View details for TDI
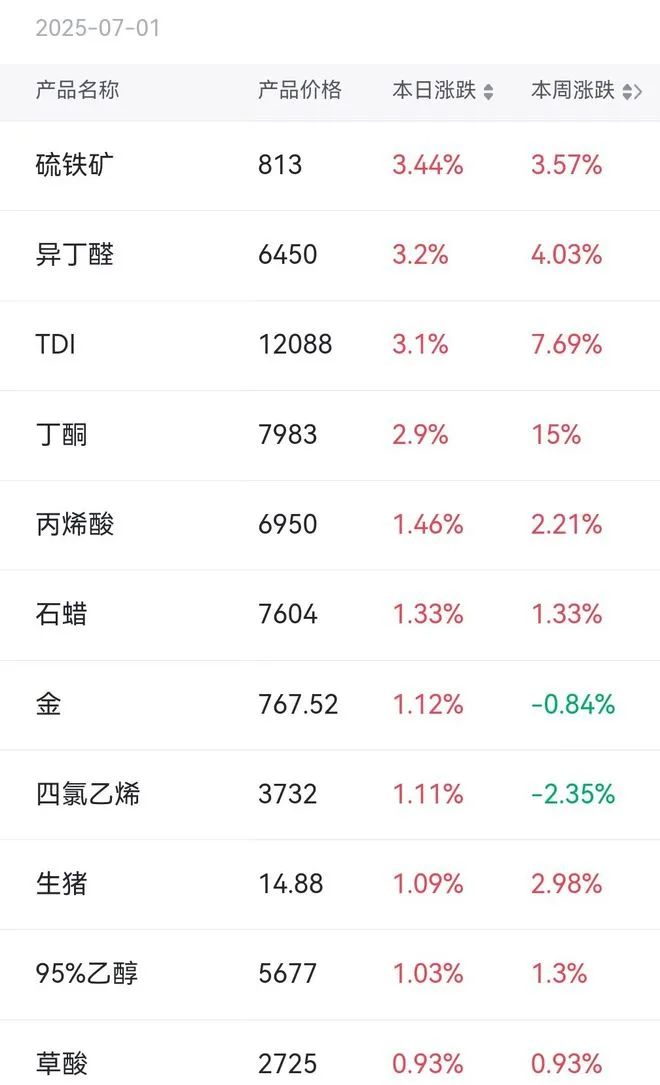This screenshot has height=1085, width=660. pos(330,346)
